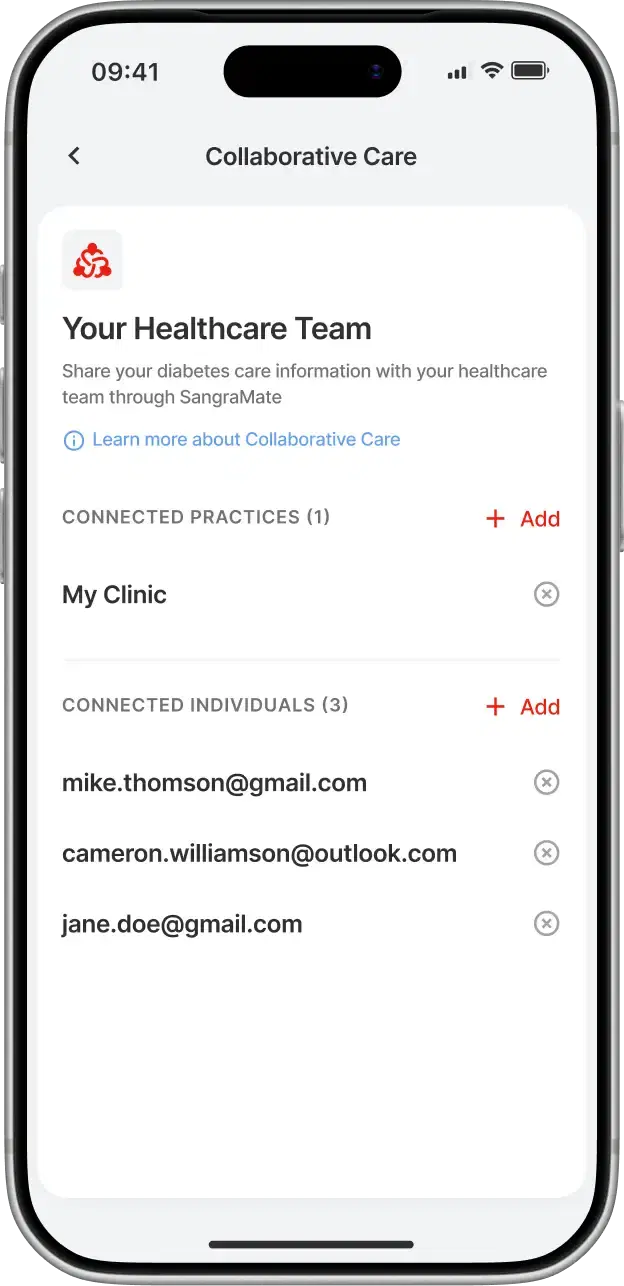Go back from Collaborative Care
The image size is (624, 1286).
coord(74,156)
